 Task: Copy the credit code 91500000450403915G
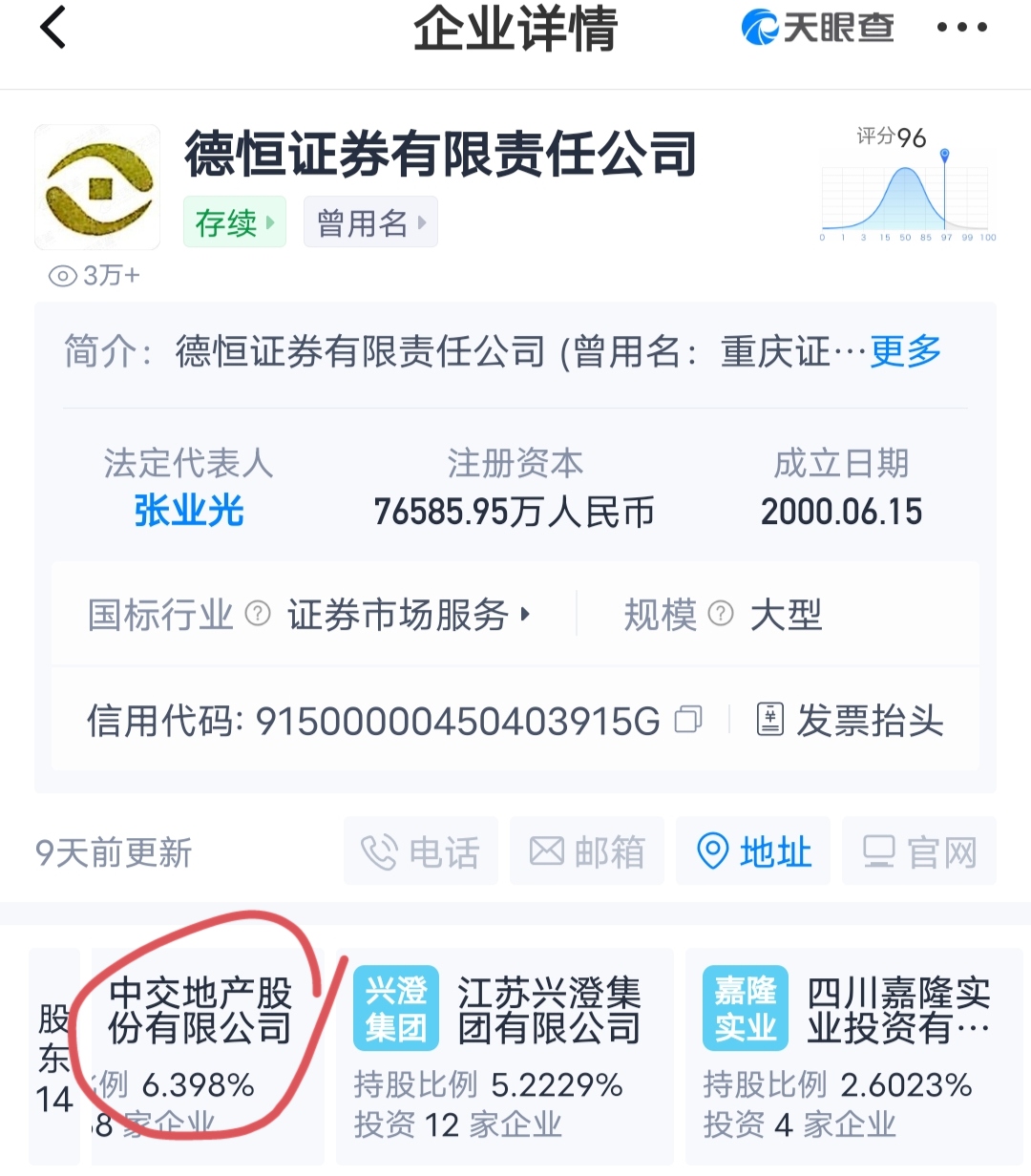[x=688, y=720]
